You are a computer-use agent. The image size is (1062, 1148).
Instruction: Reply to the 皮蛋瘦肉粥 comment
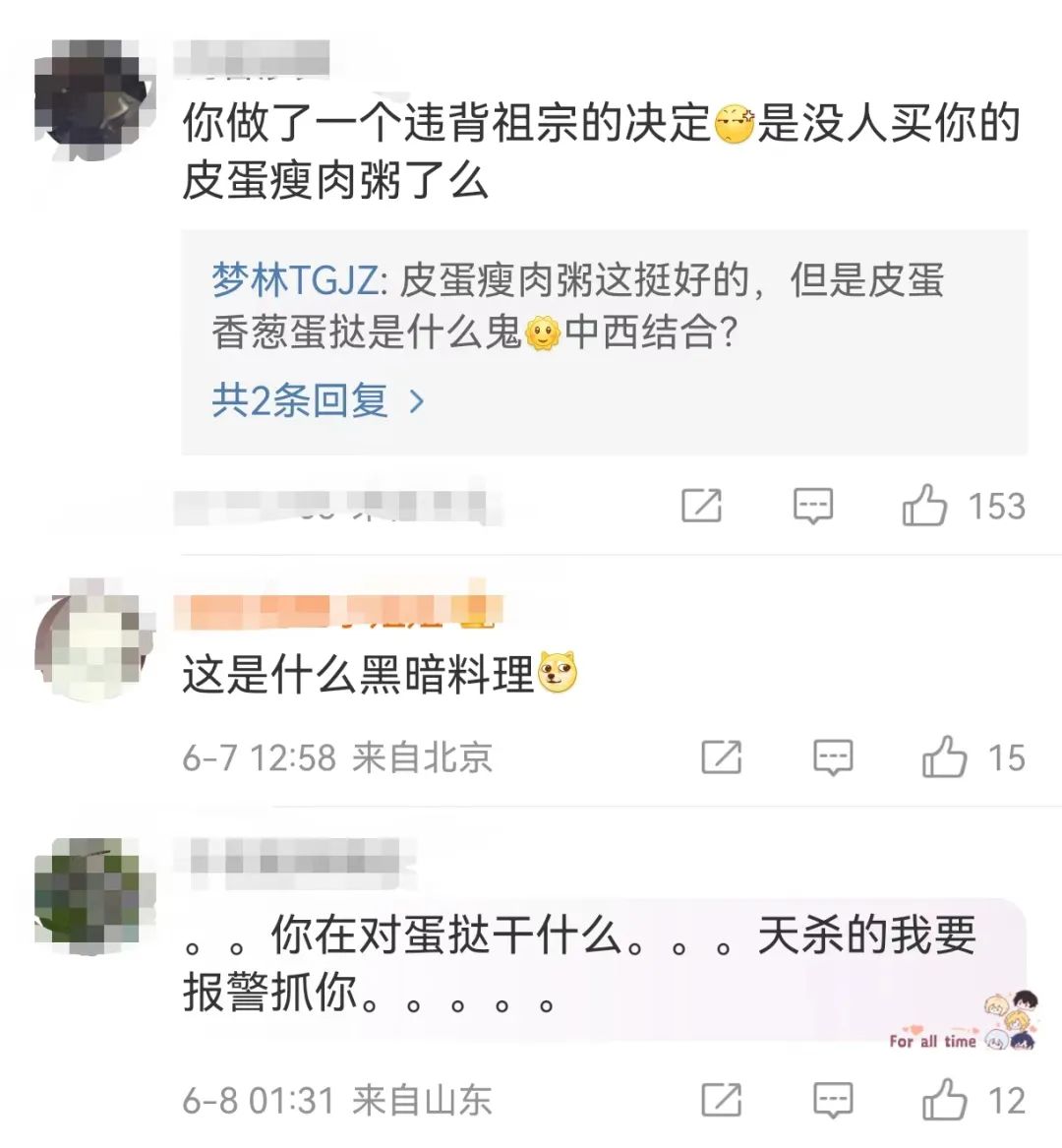(x=813, y=507)
